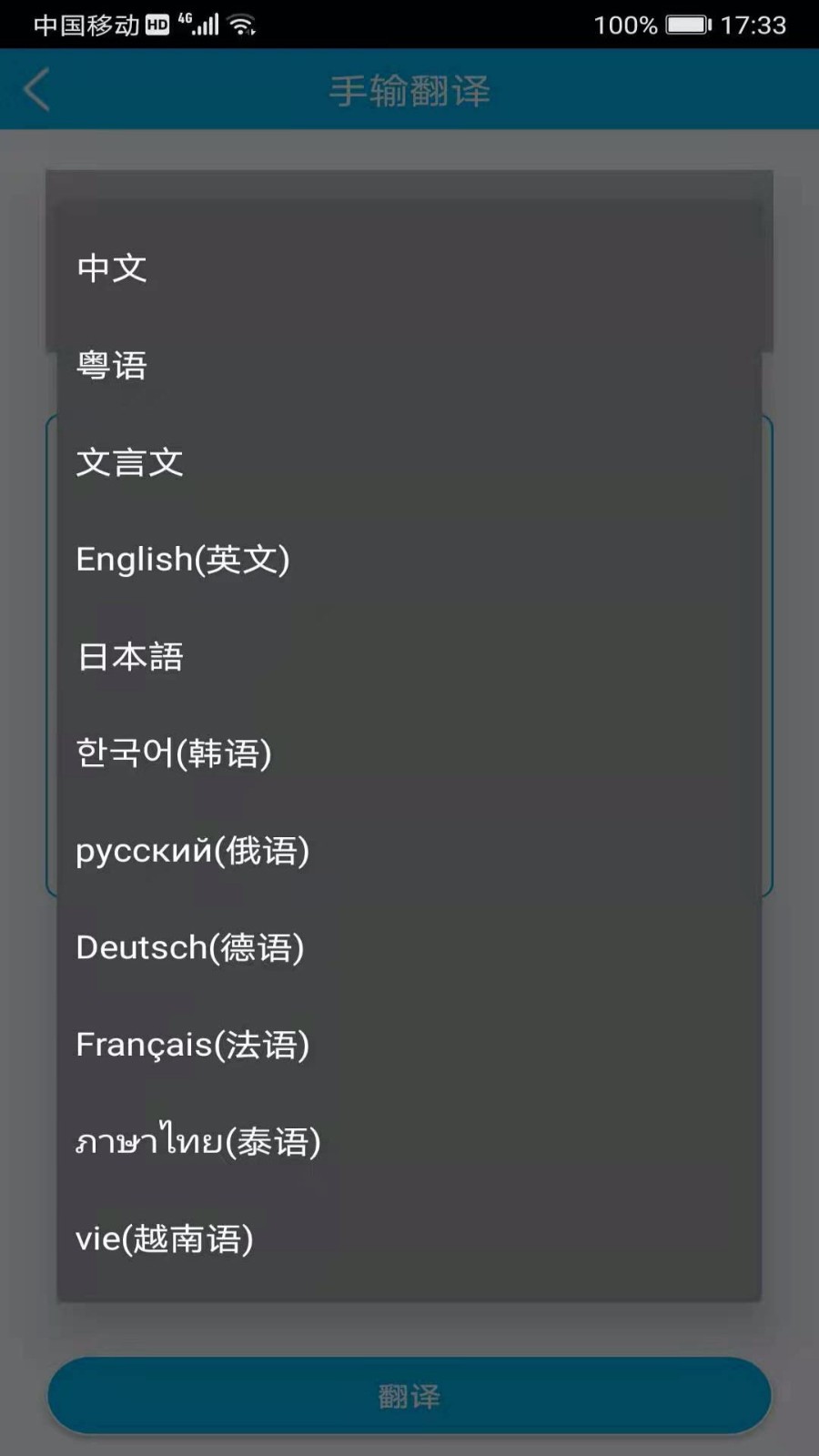Select 中文 from the language list
The width and height of the screenshot is (819, 1456).
[112, 268]
